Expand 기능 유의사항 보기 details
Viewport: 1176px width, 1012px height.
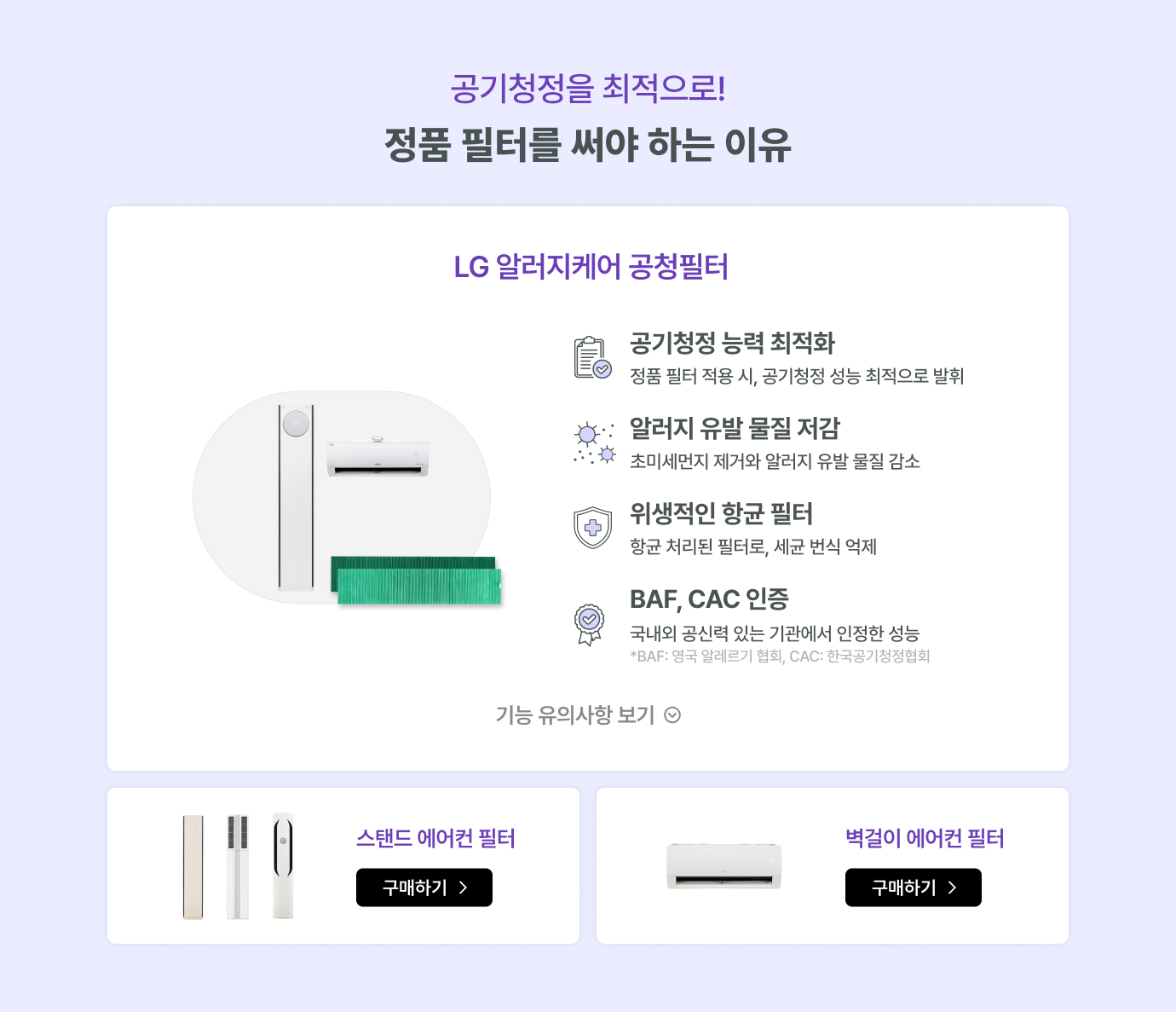click(588, 714)
